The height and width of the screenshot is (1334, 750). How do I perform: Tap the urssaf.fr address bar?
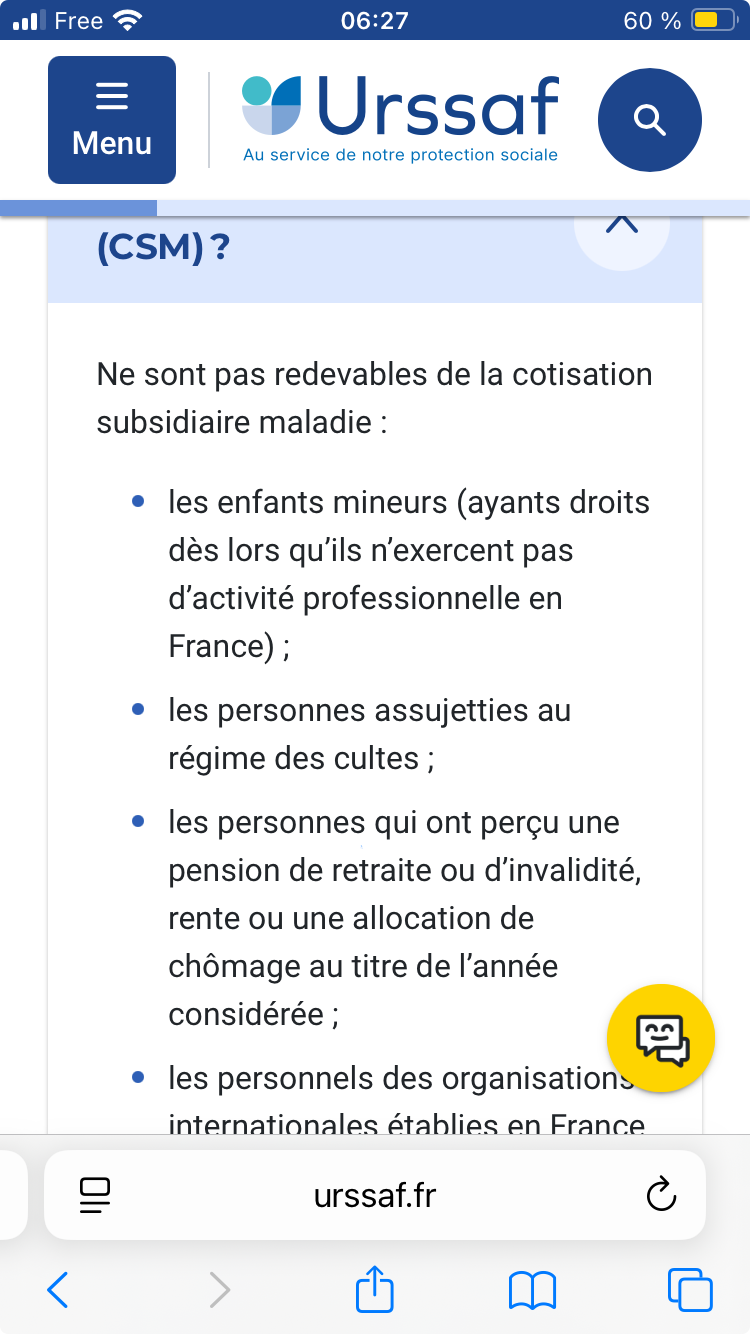coord(375,1195)
